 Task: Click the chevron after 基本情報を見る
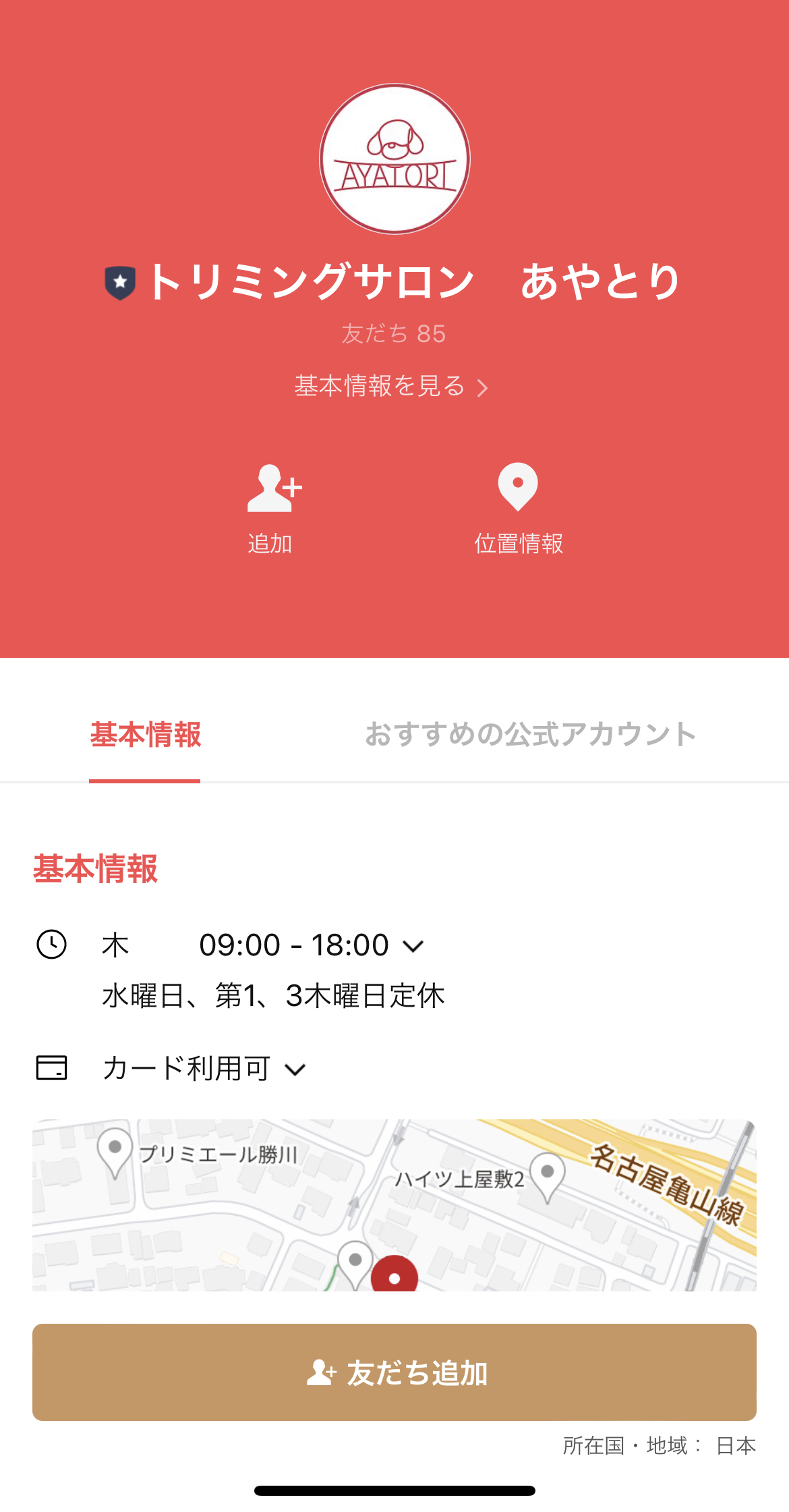[483, 387]
